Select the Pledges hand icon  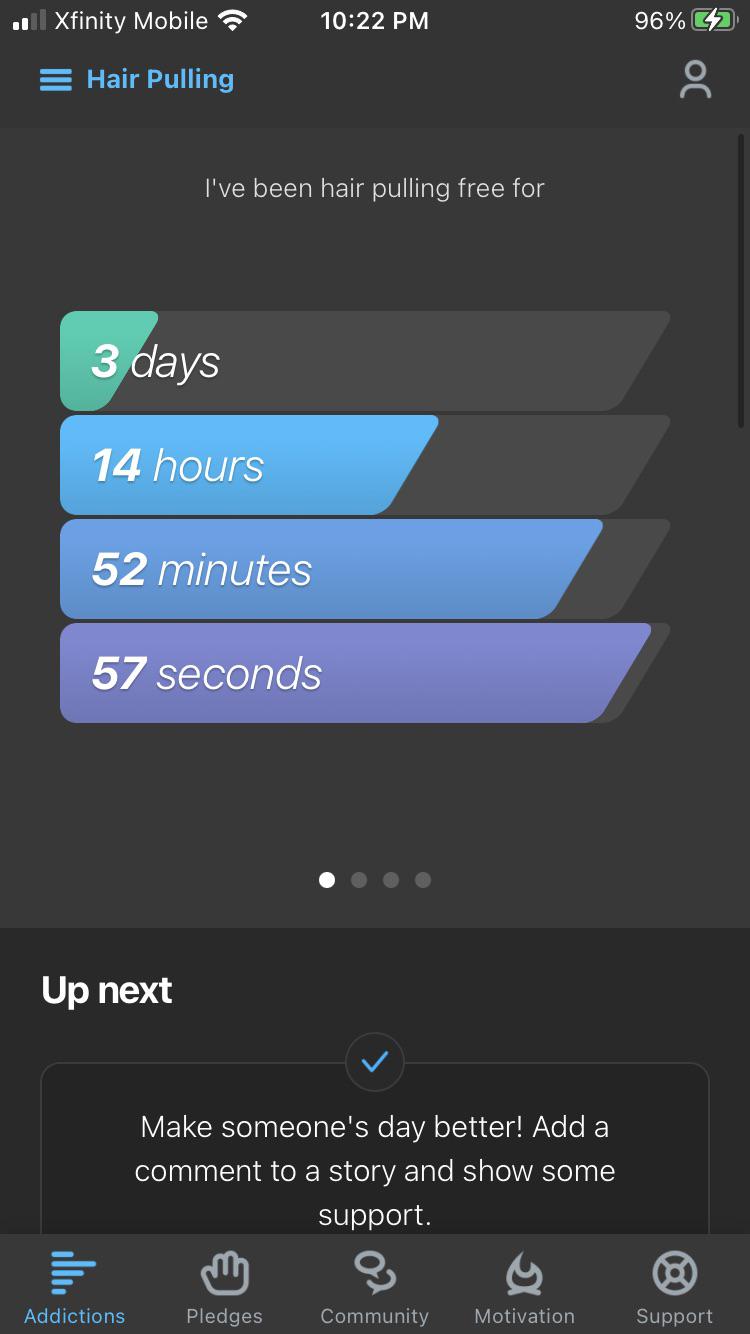[x=224, y=1272]
